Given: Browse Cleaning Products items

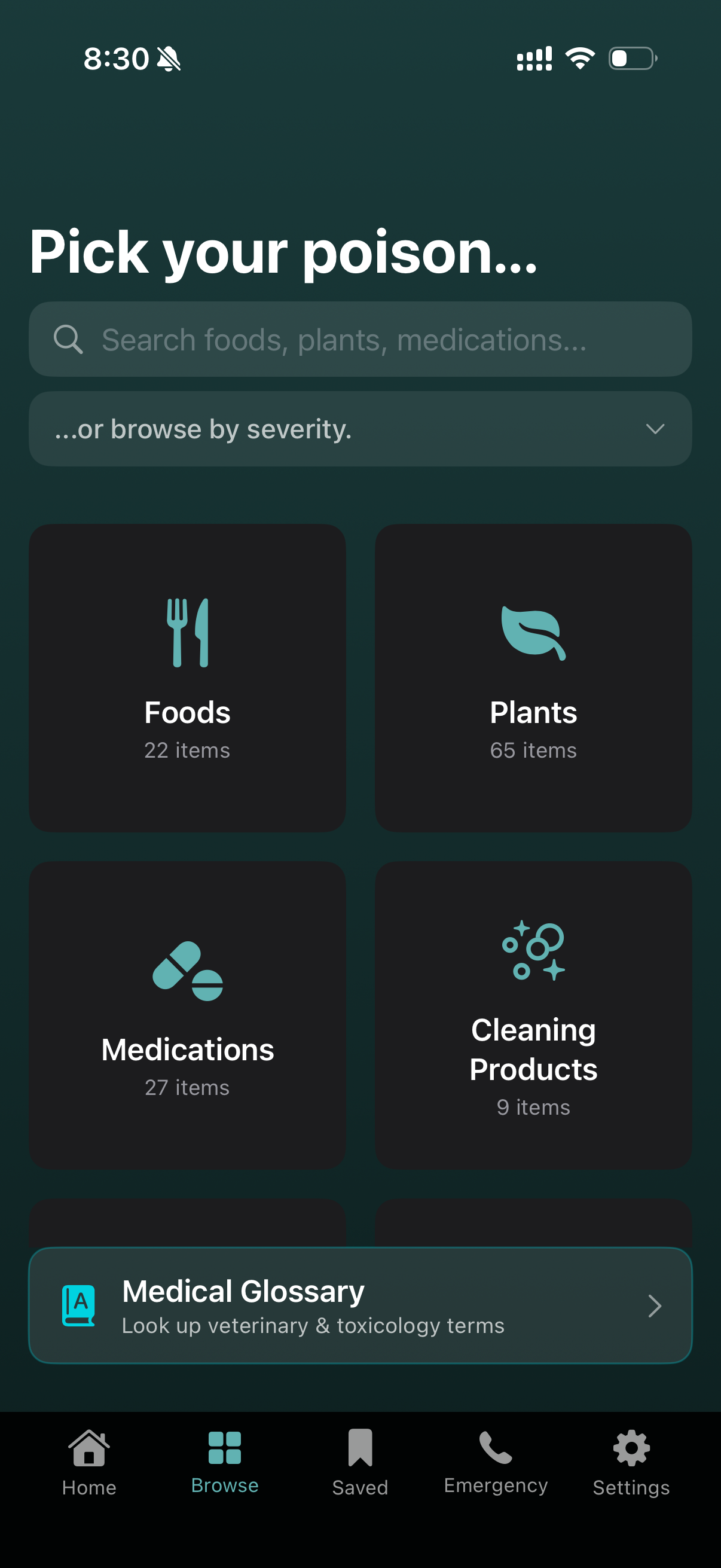Looking at the screenshot, I should [533, 1014].
